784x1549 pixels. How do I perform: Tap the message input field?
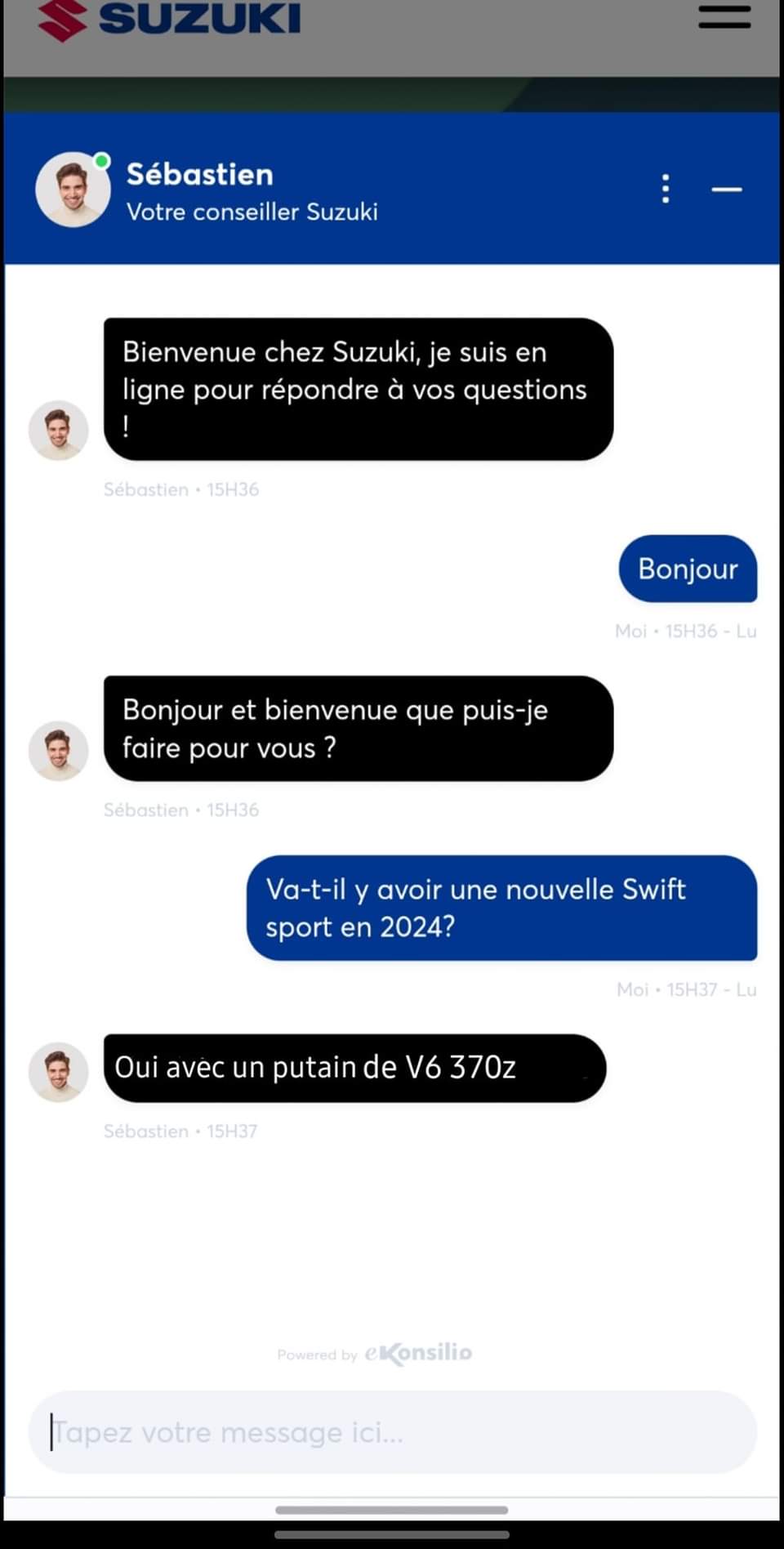point(393,1432)
